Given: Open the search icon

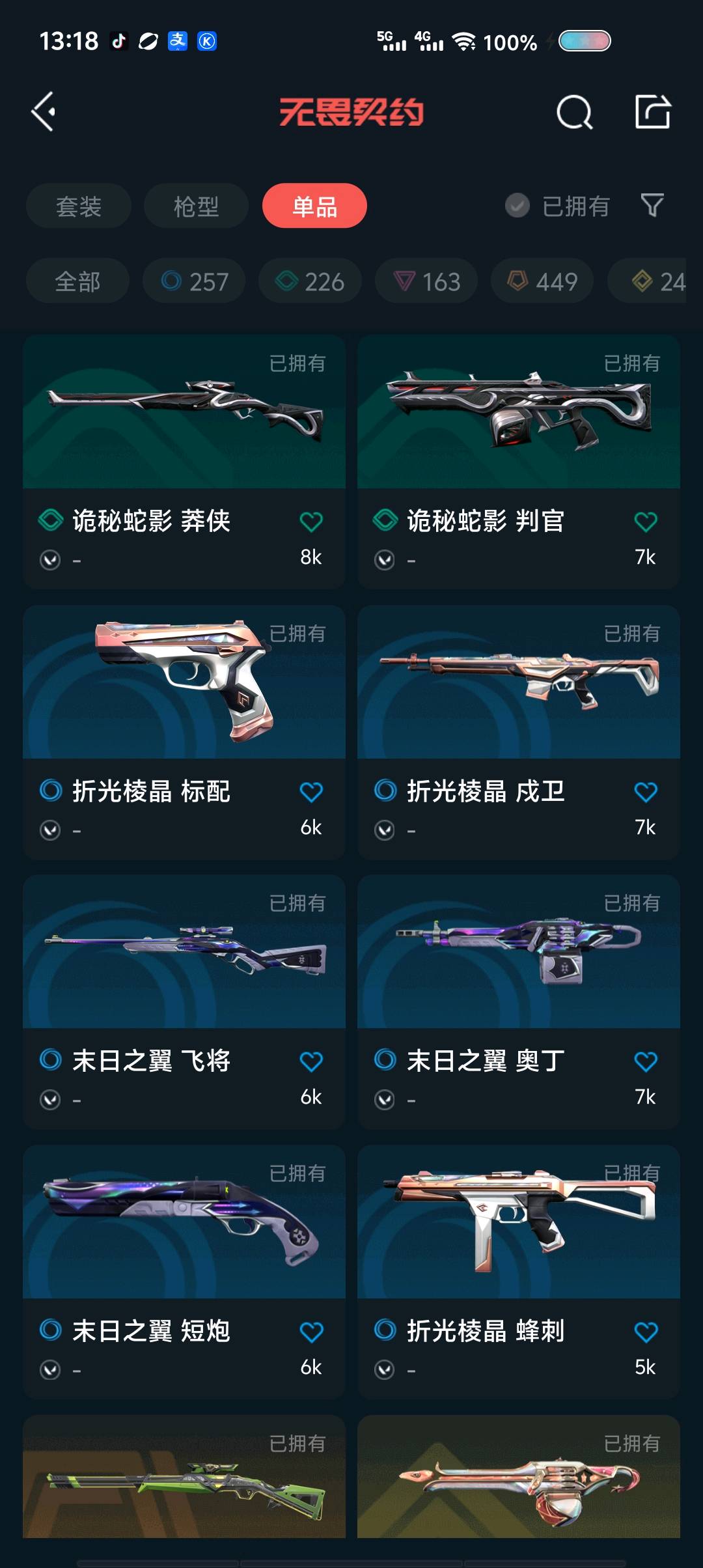Looking at the screenshot, I should point(575,113).
